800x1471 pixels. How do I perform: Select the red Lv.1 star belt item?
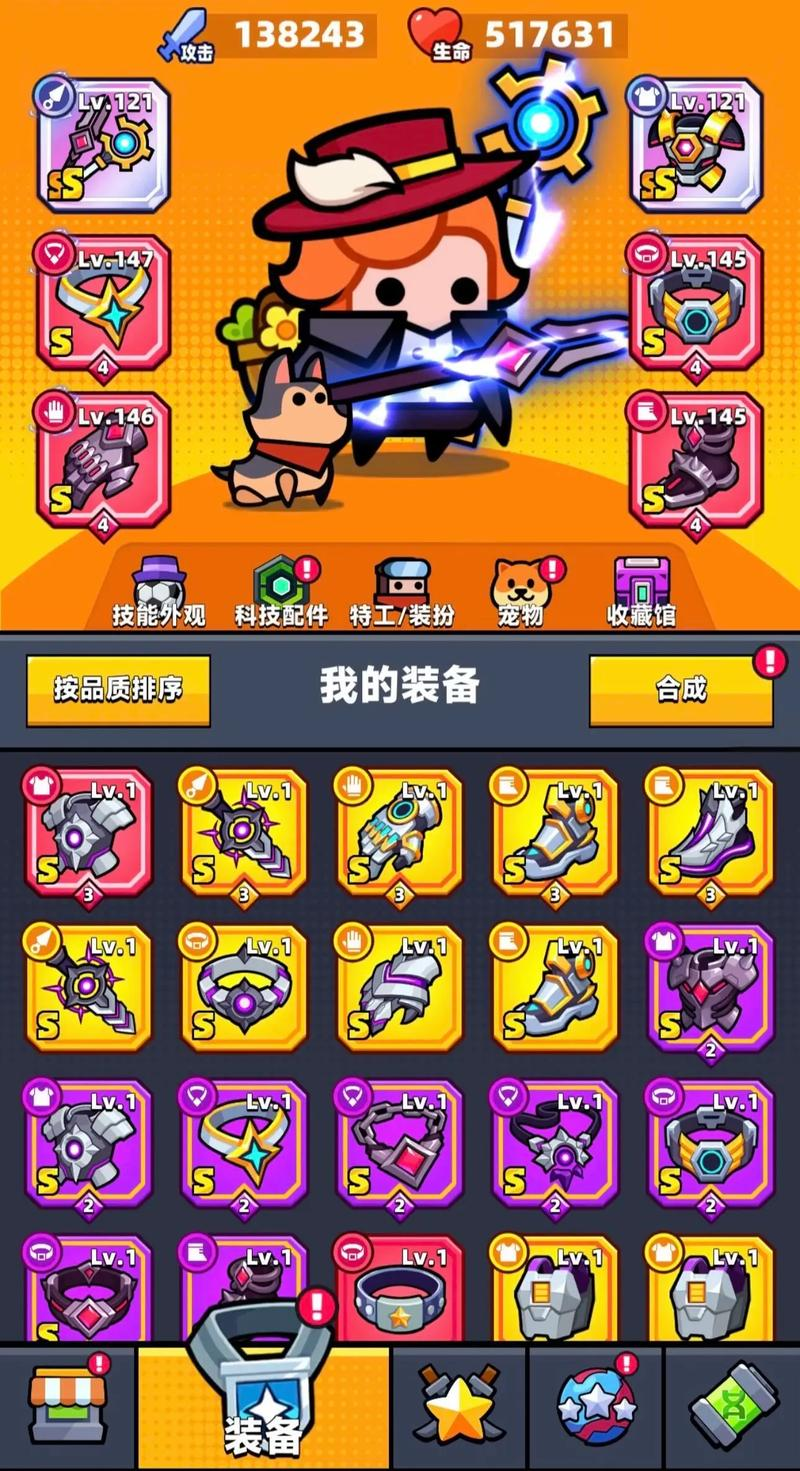400,1290
